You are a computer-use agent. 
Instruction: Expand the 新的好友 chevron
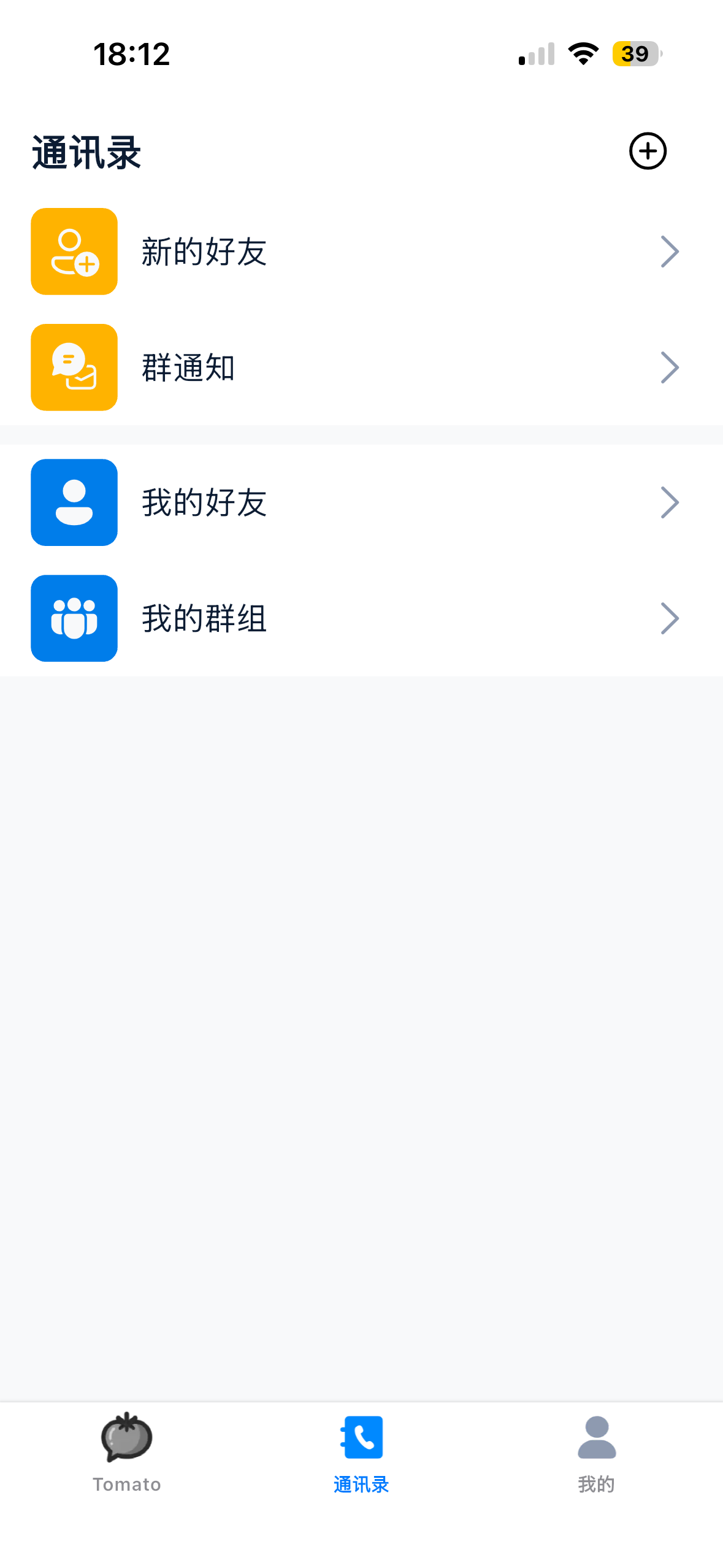click(x=670, y=251)
